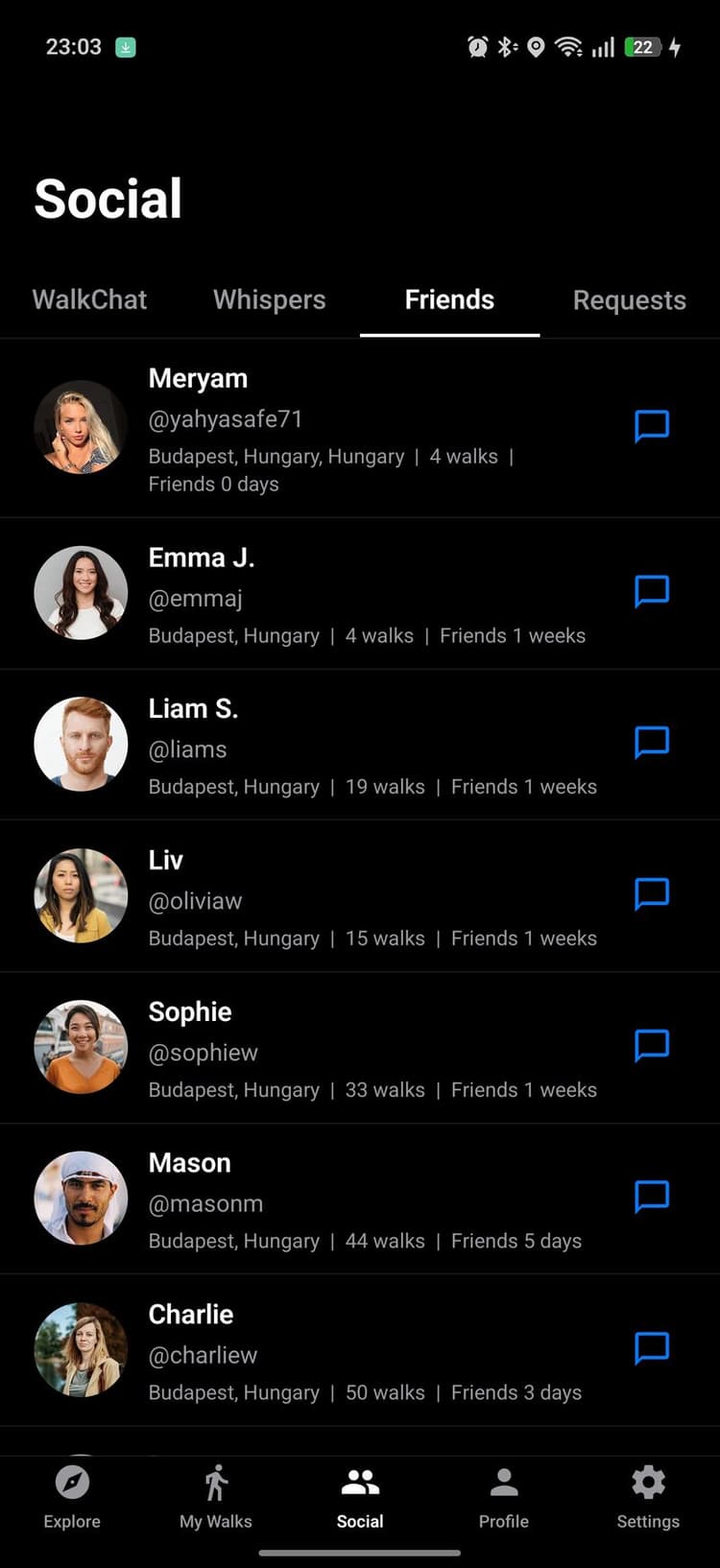Stay on the Friends tab

coord(449,299)
